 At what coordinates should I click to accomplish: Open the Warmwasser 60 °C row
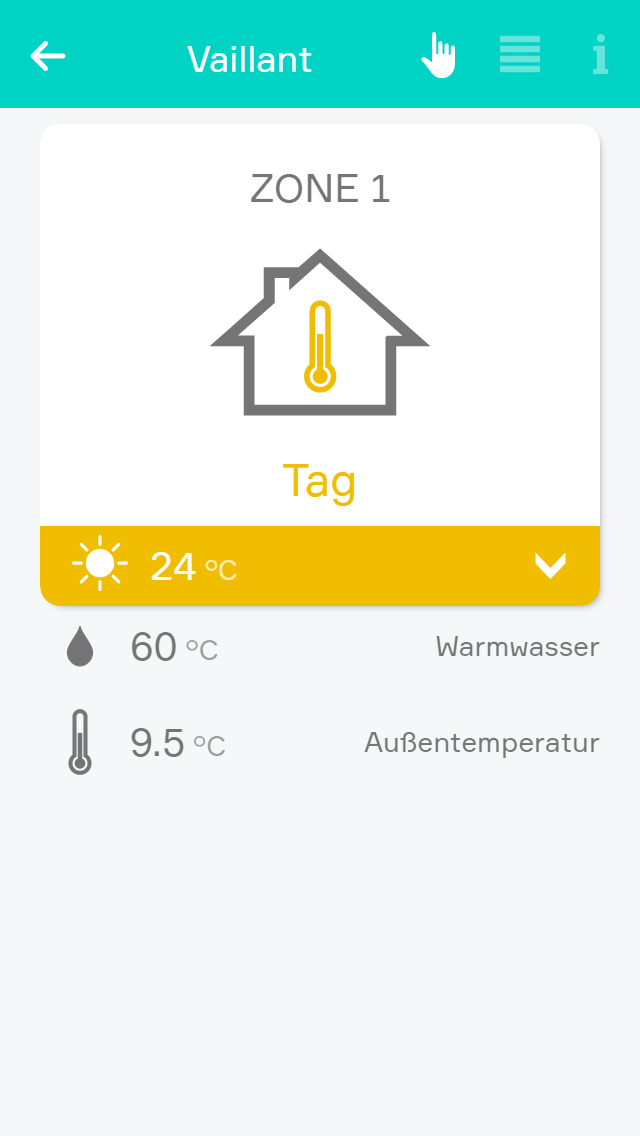tap(320, 647)
